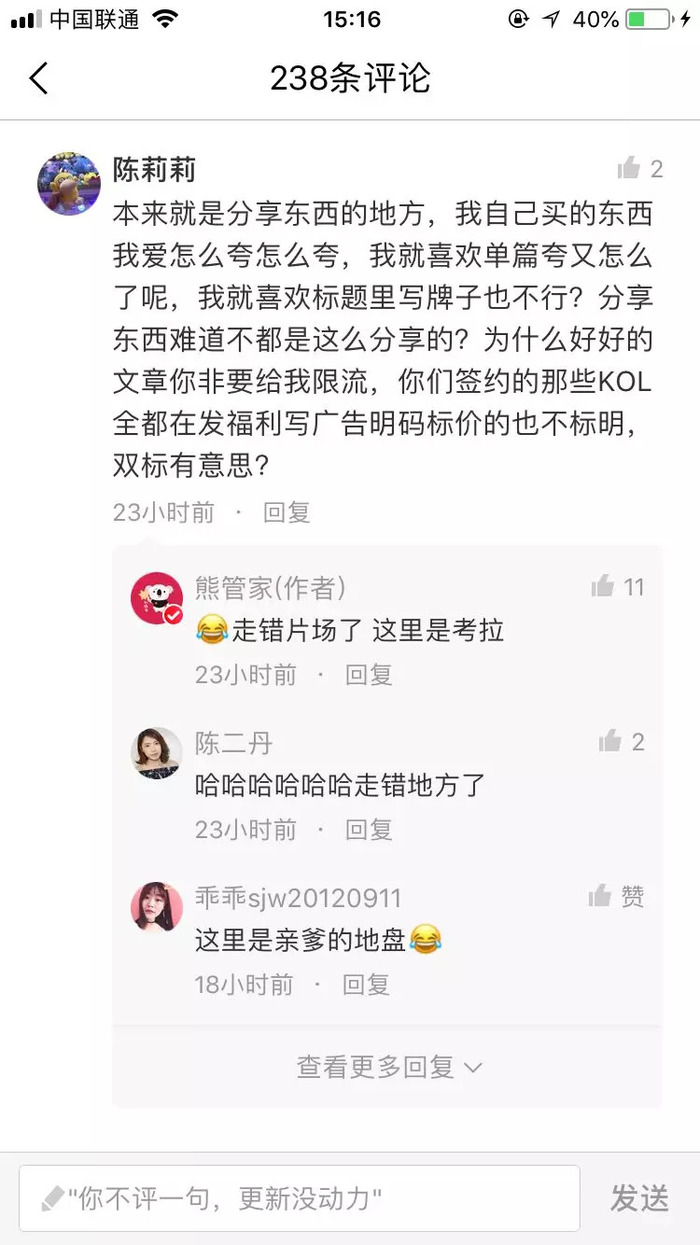Expand 查看更多回复 to see more replies

(389, 1067)
